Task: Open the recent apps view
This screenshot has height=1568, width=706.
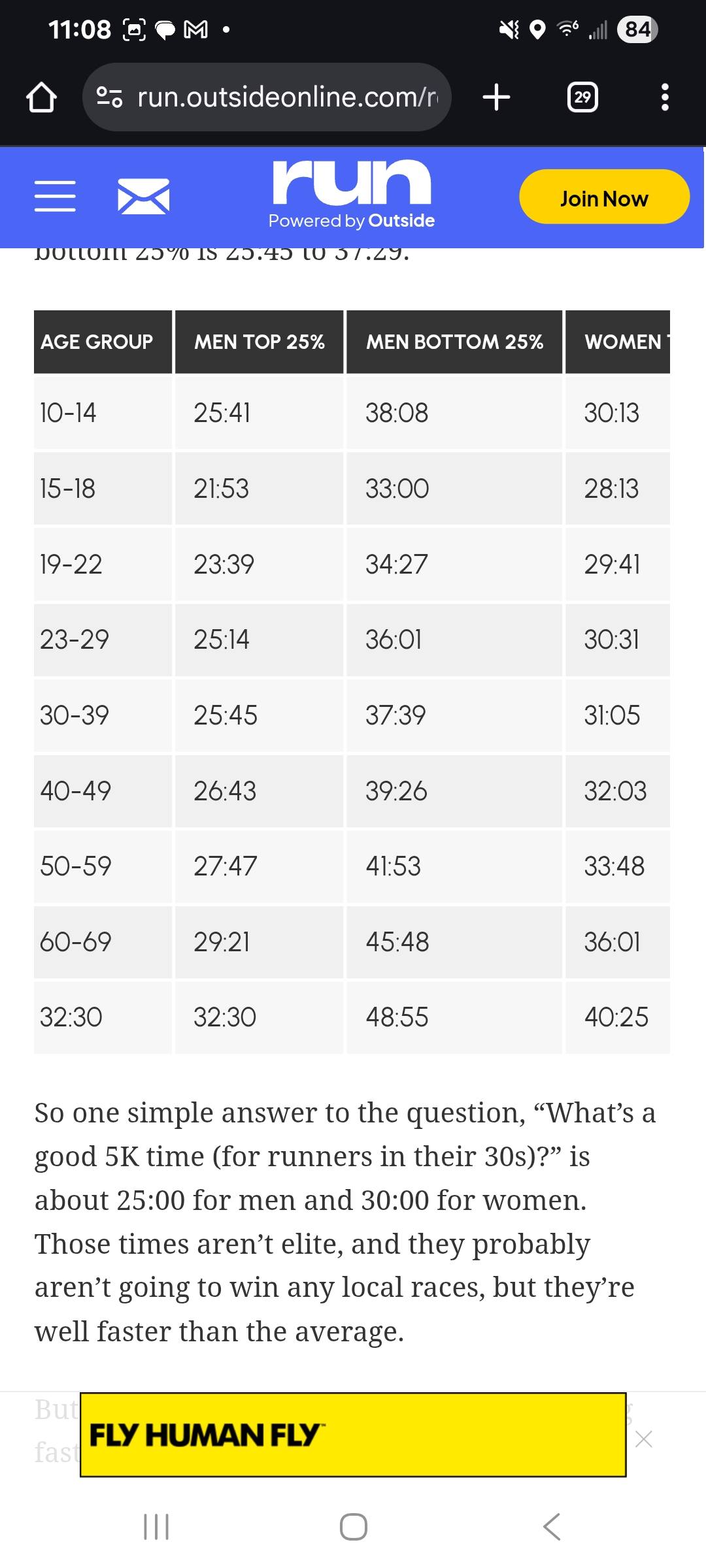Action: 156,1527
